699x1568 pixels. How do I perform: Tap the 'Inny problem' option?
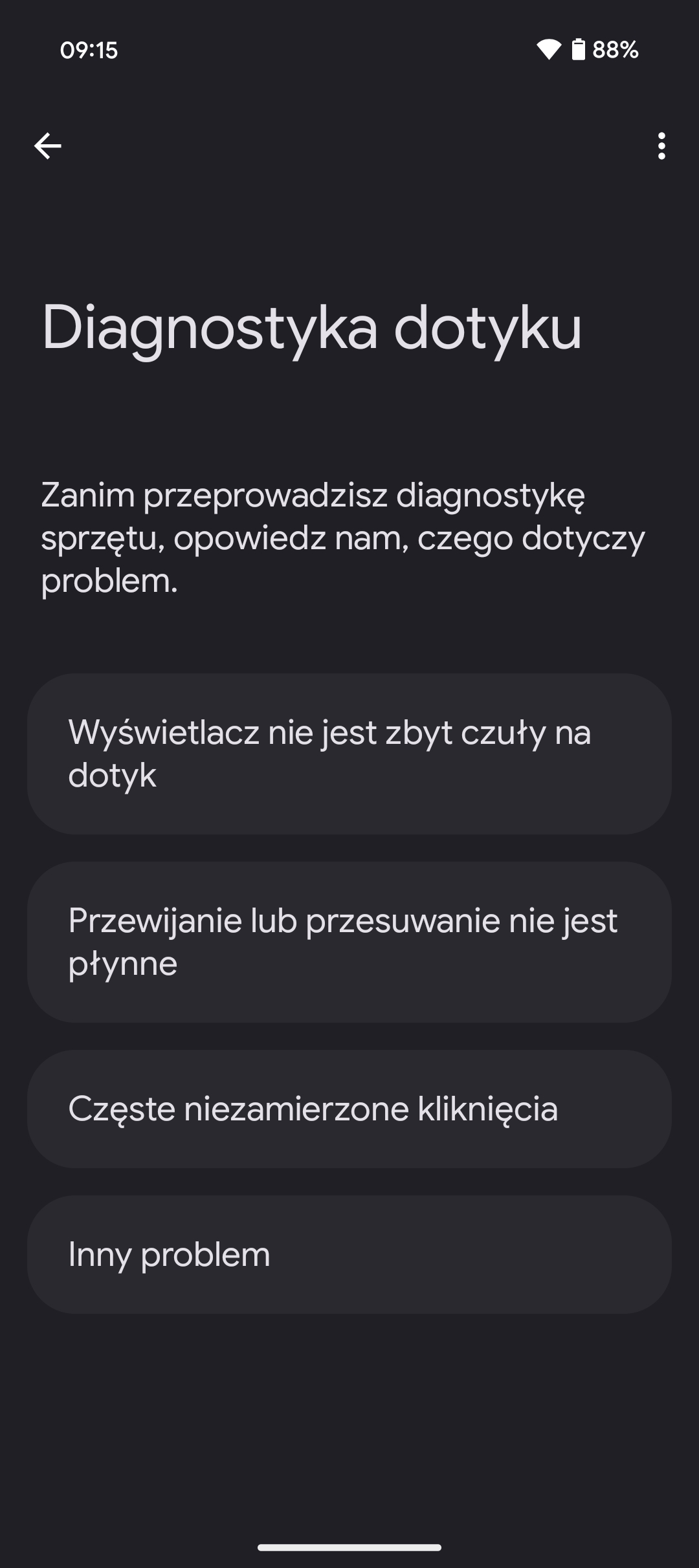pos(349,1254)
